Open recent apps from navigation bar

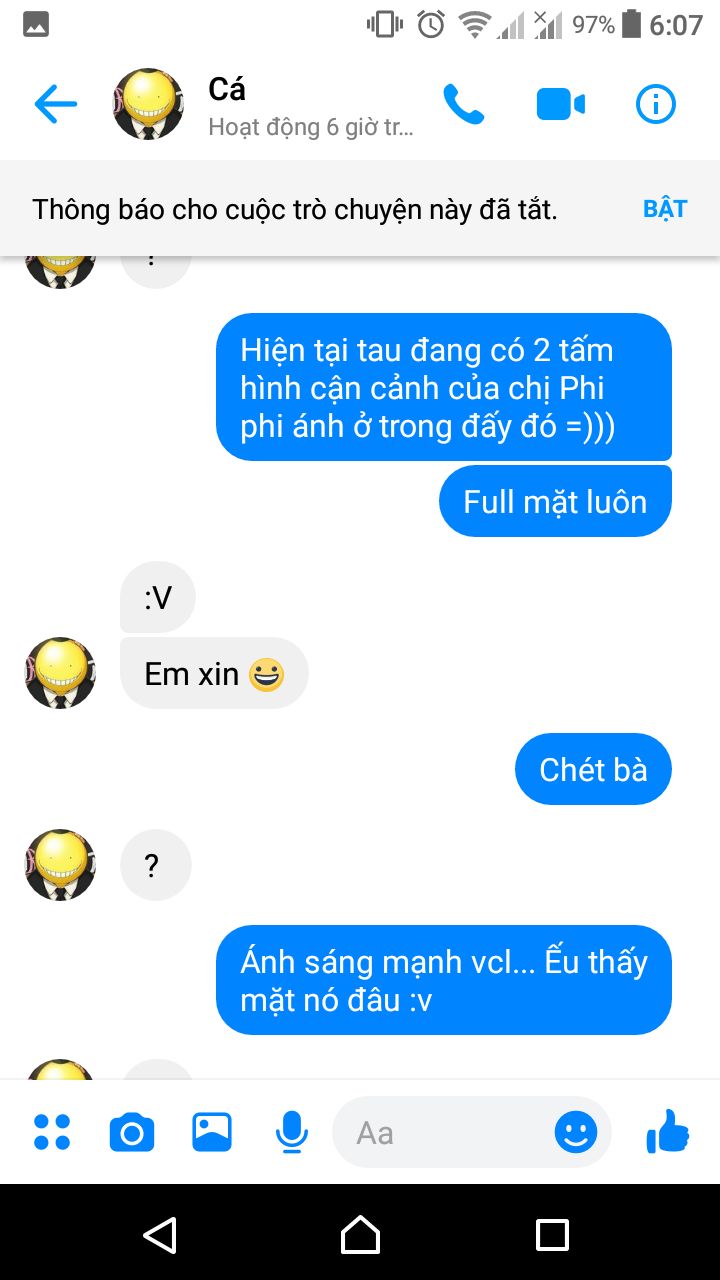click(552, 1234)
